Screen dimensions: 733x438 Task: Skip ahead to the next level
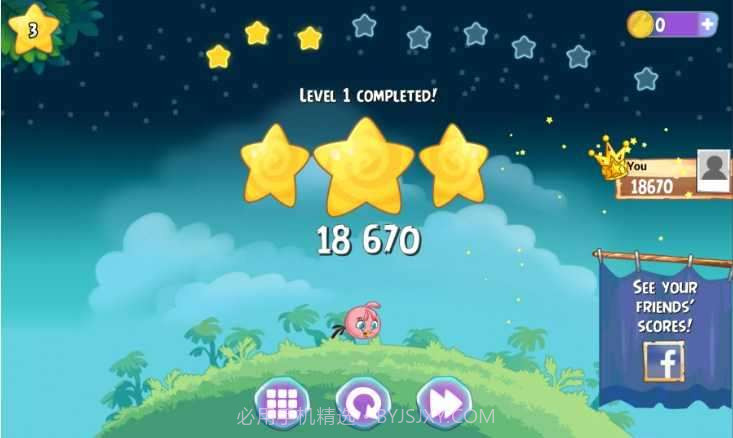[442, 401]
